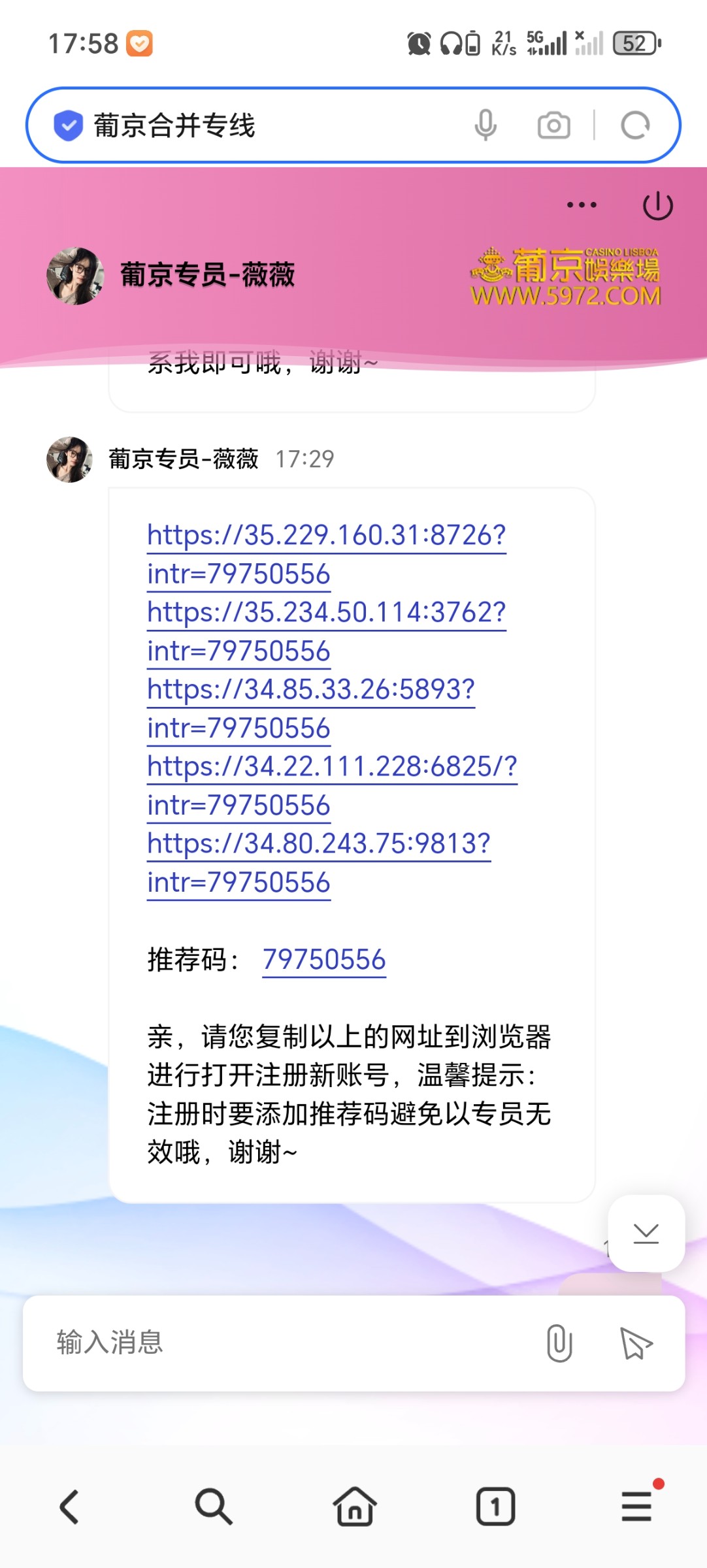The height and width of the screenshot is (1568, 707).
Task: Open the link https://34.22.111.228:6825
Action: coord(332,785)
